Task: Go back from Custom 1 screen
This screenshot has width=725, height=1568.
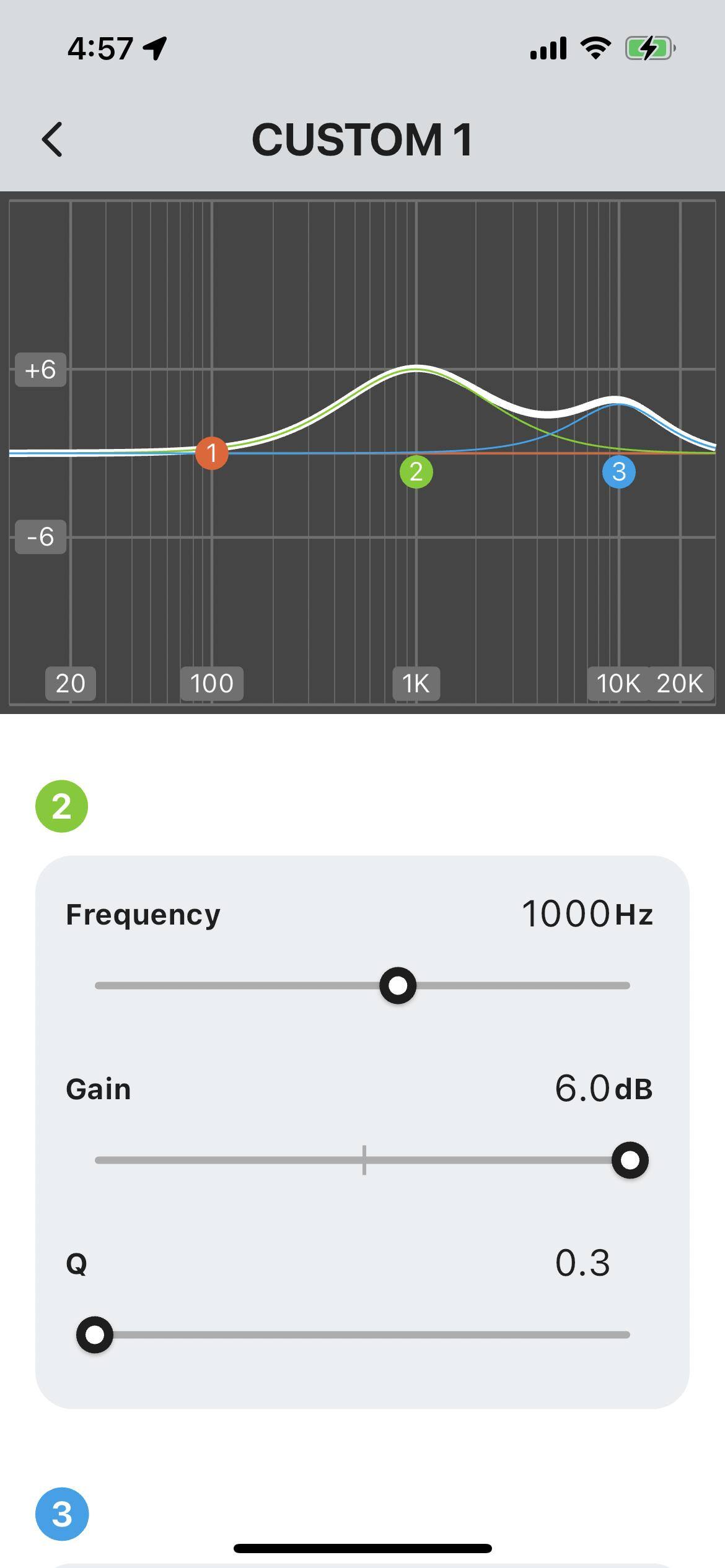Action: pyautogui.click(x=53, y=139)
